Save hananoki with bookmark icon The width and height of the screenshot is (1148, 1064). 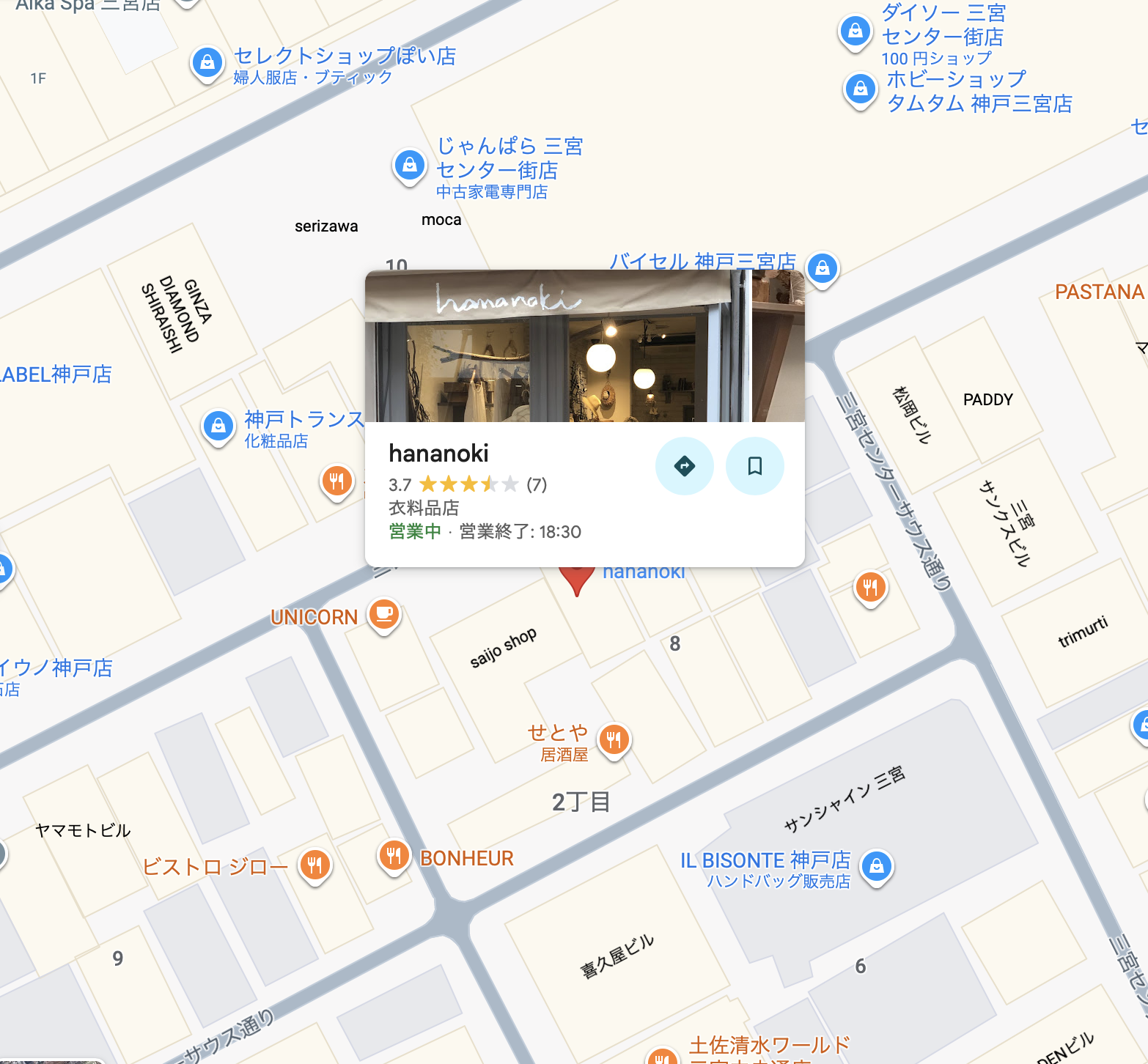coord(754,466)
